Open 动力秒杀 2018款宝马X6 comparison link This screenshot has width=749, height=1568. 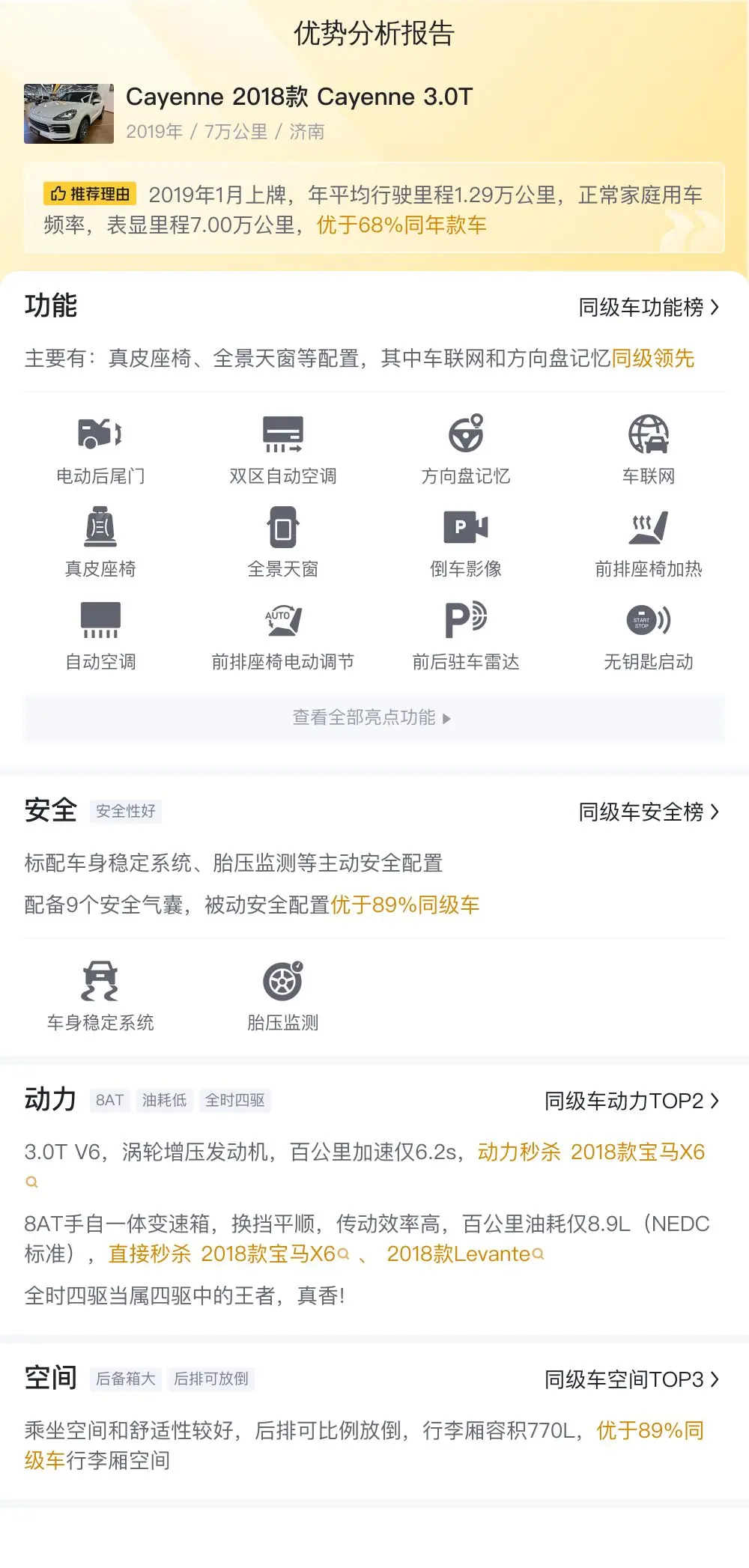pos(591,1152)
